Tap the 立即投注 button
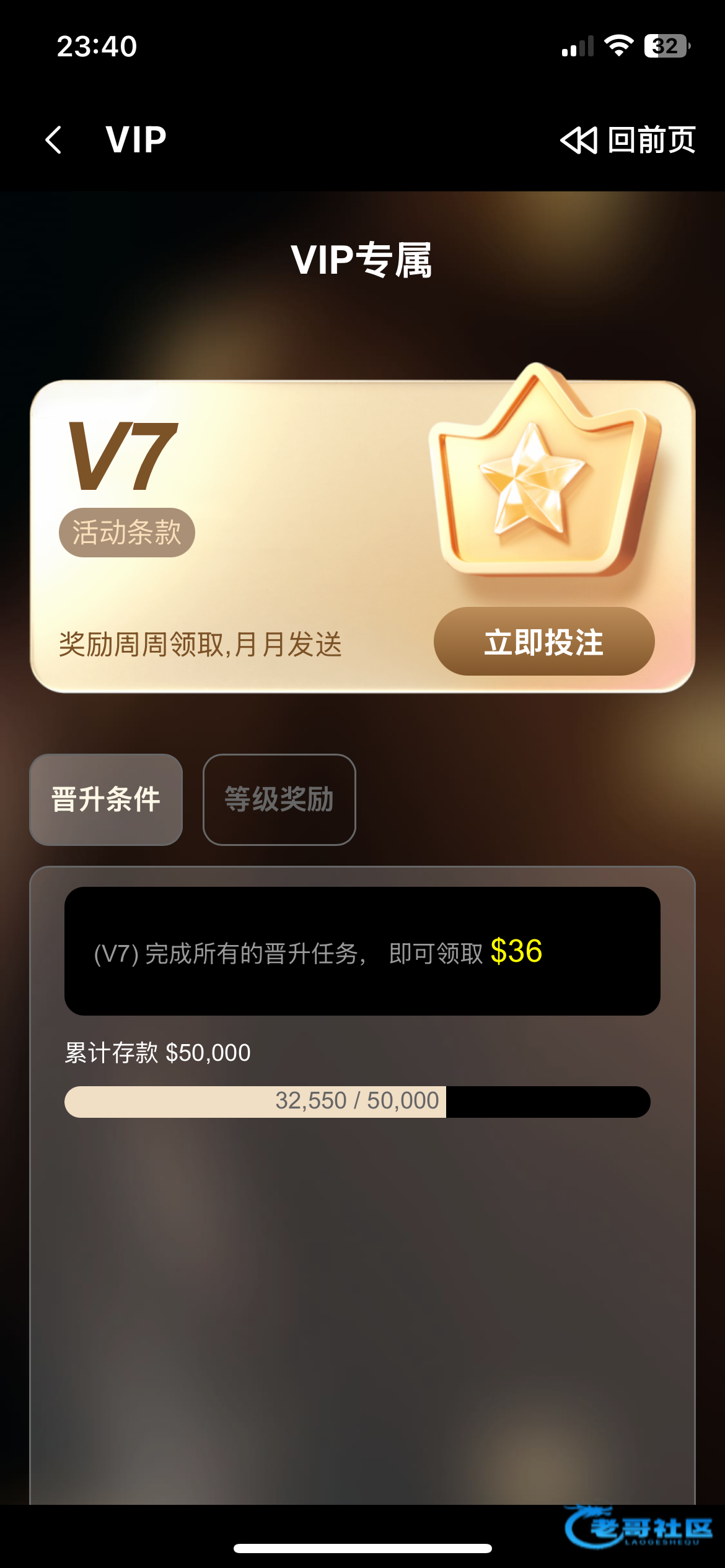725x1568 pixels. pyautogui.click(x=543, y=642)
